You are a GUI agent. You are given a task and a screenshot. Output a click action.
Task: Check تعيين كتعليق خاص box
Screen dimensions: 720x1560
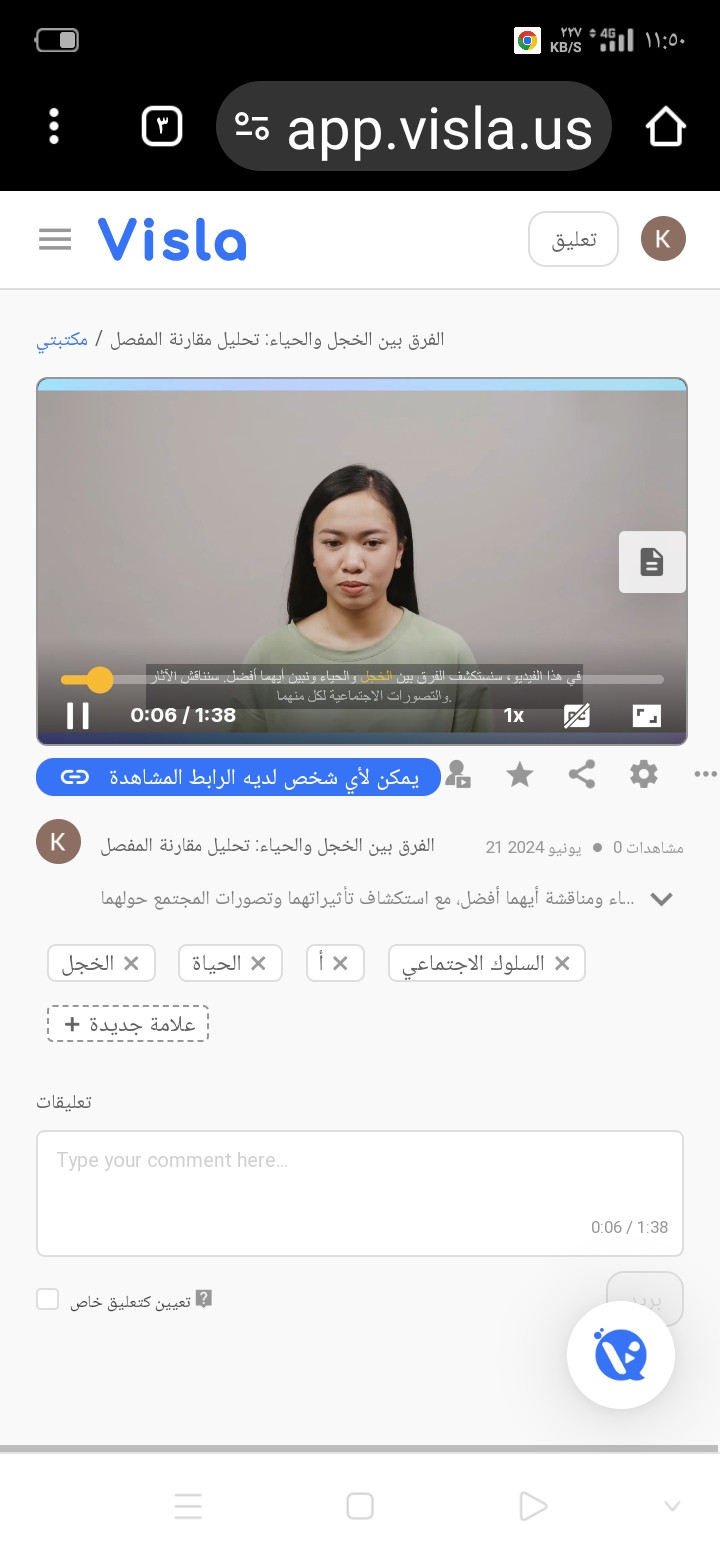click(x=47, y=1299)
